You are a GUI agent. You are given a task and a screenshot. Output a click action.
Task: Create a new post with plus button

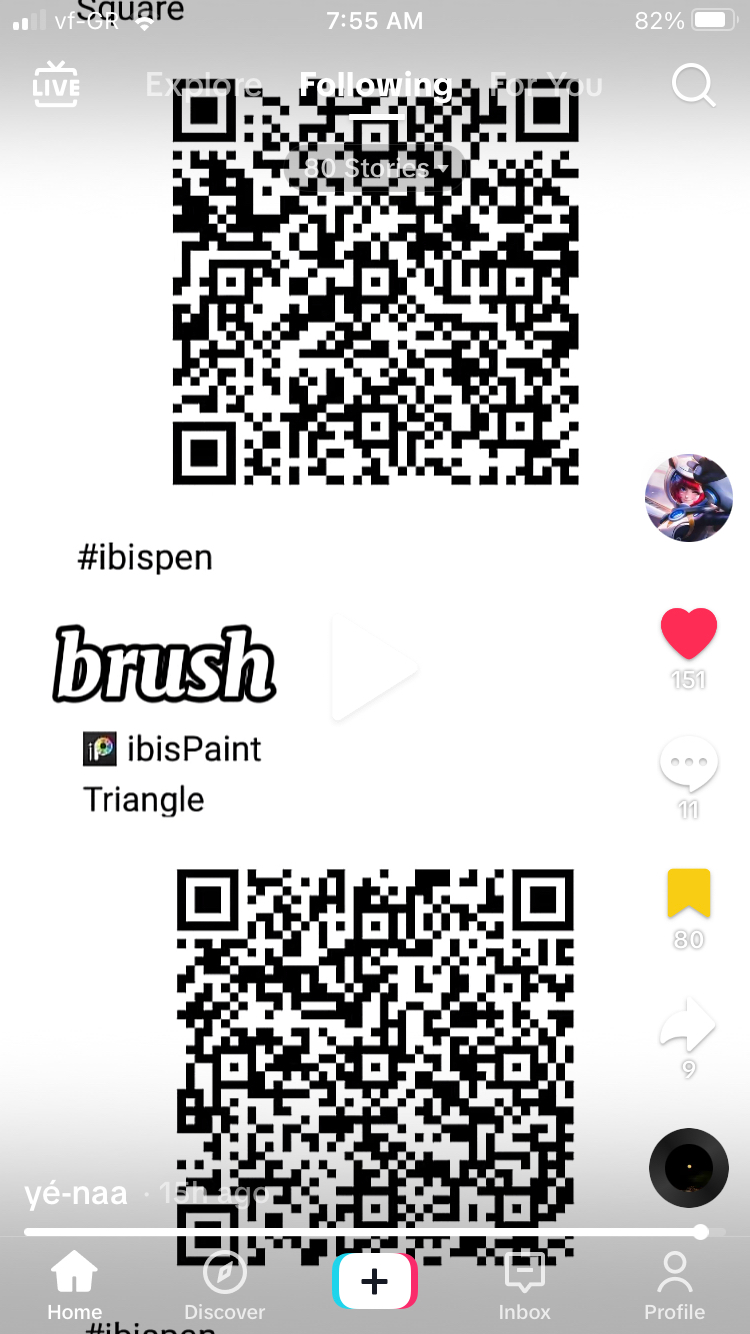point(375,1281)
